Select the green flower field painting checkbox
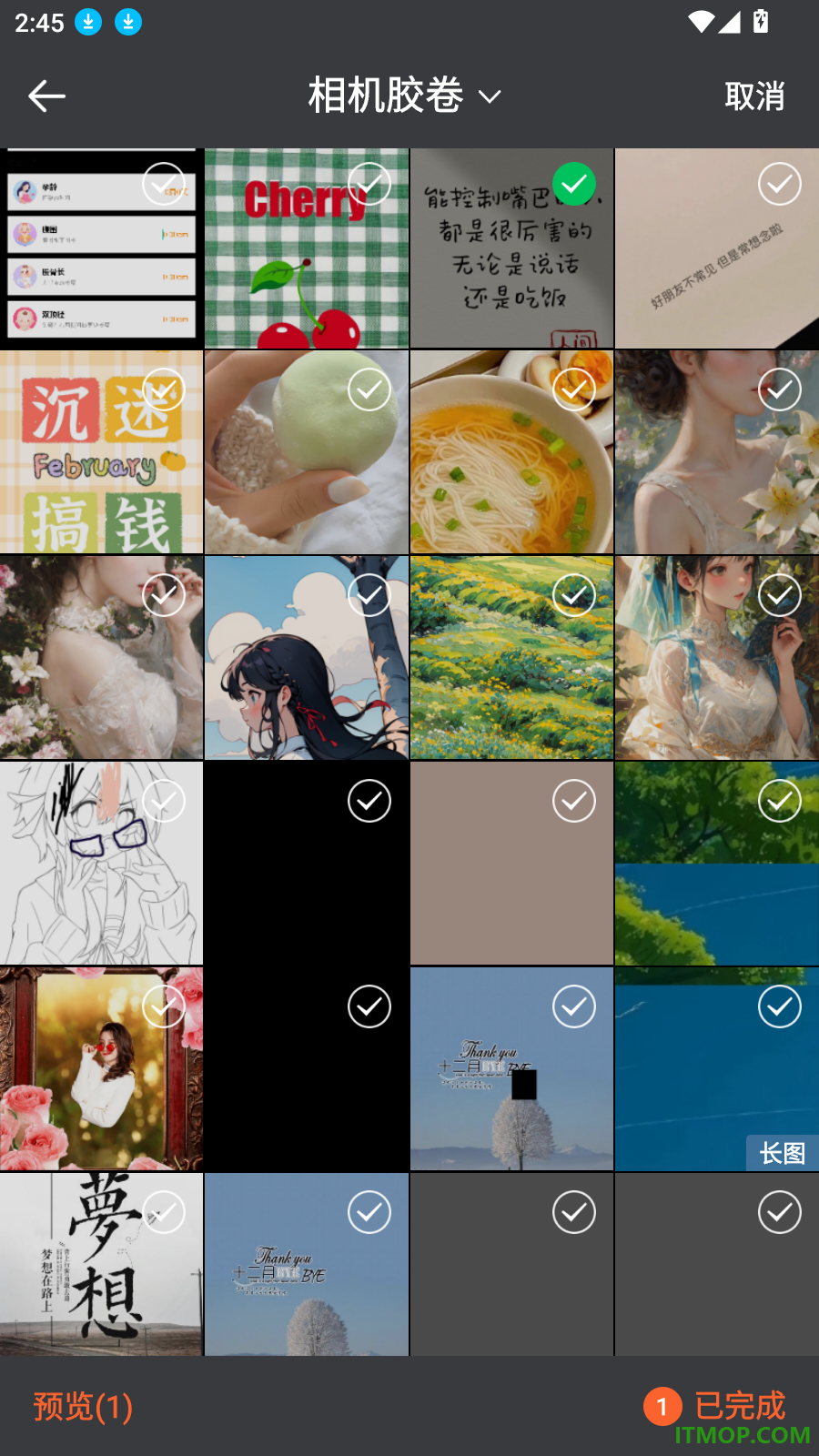 pos(574,595)
